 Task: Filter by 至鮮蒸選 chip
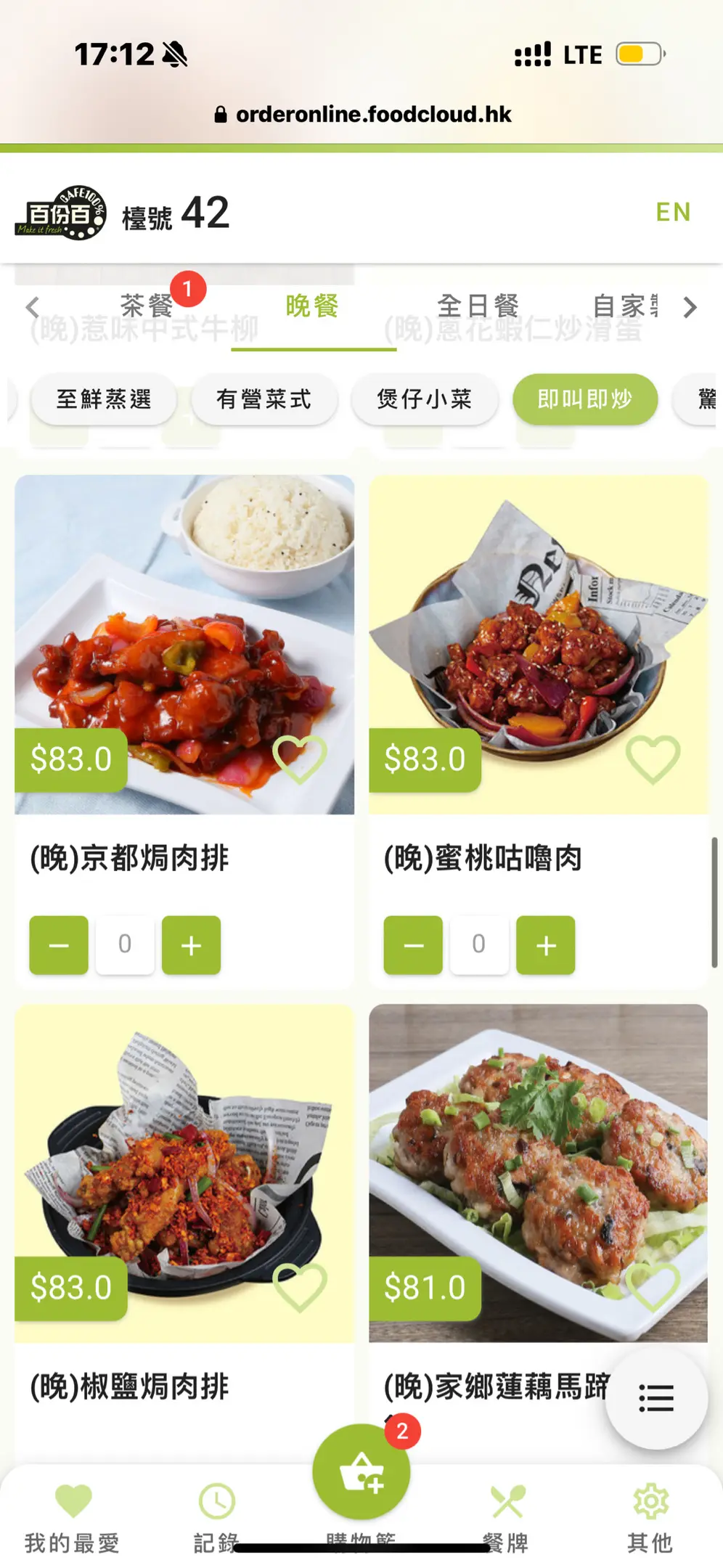(x=104, y=399)
